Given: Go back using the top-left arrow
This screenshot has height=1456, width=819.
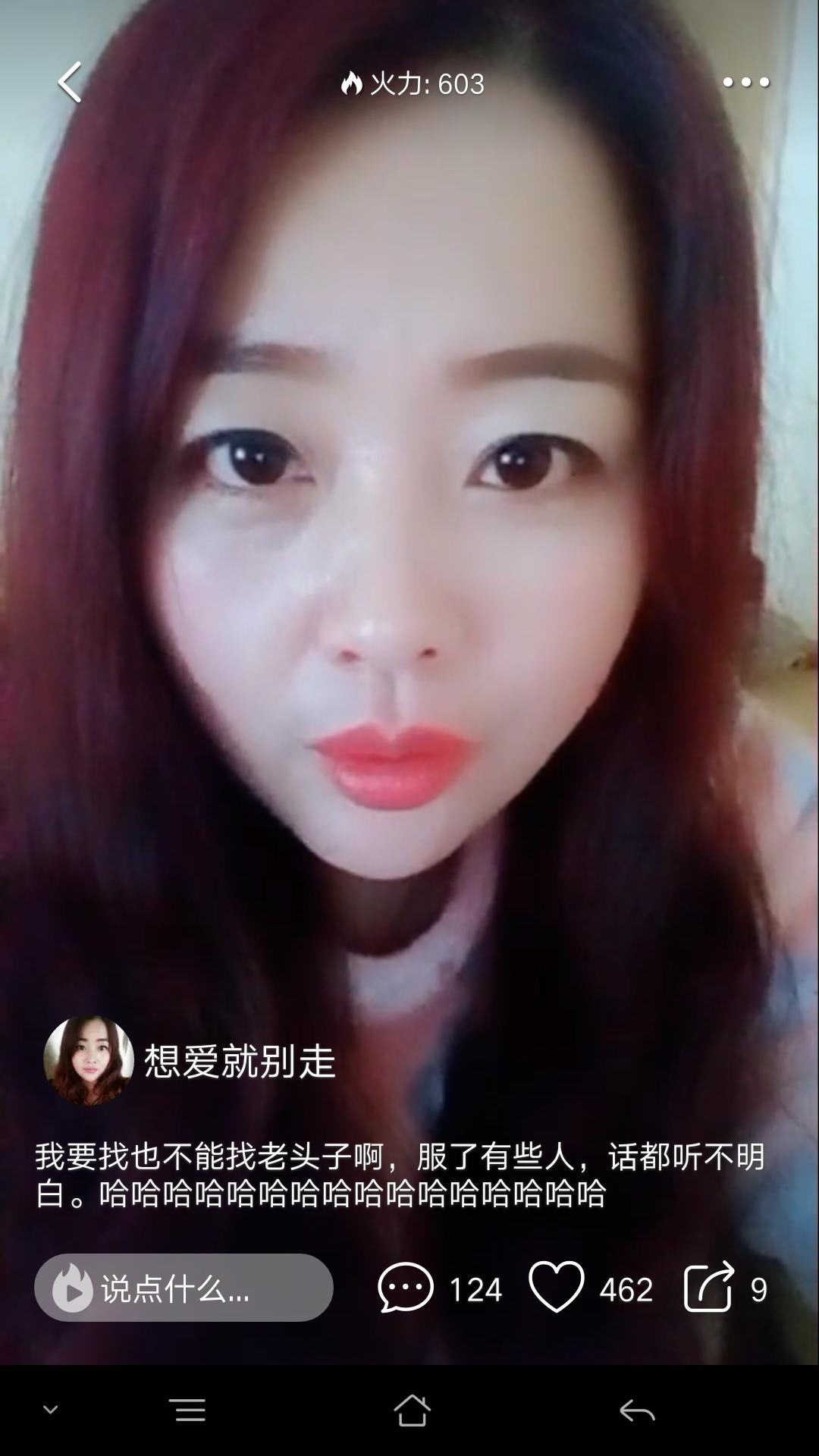Looking at the screenshot, I should [70, 82].
